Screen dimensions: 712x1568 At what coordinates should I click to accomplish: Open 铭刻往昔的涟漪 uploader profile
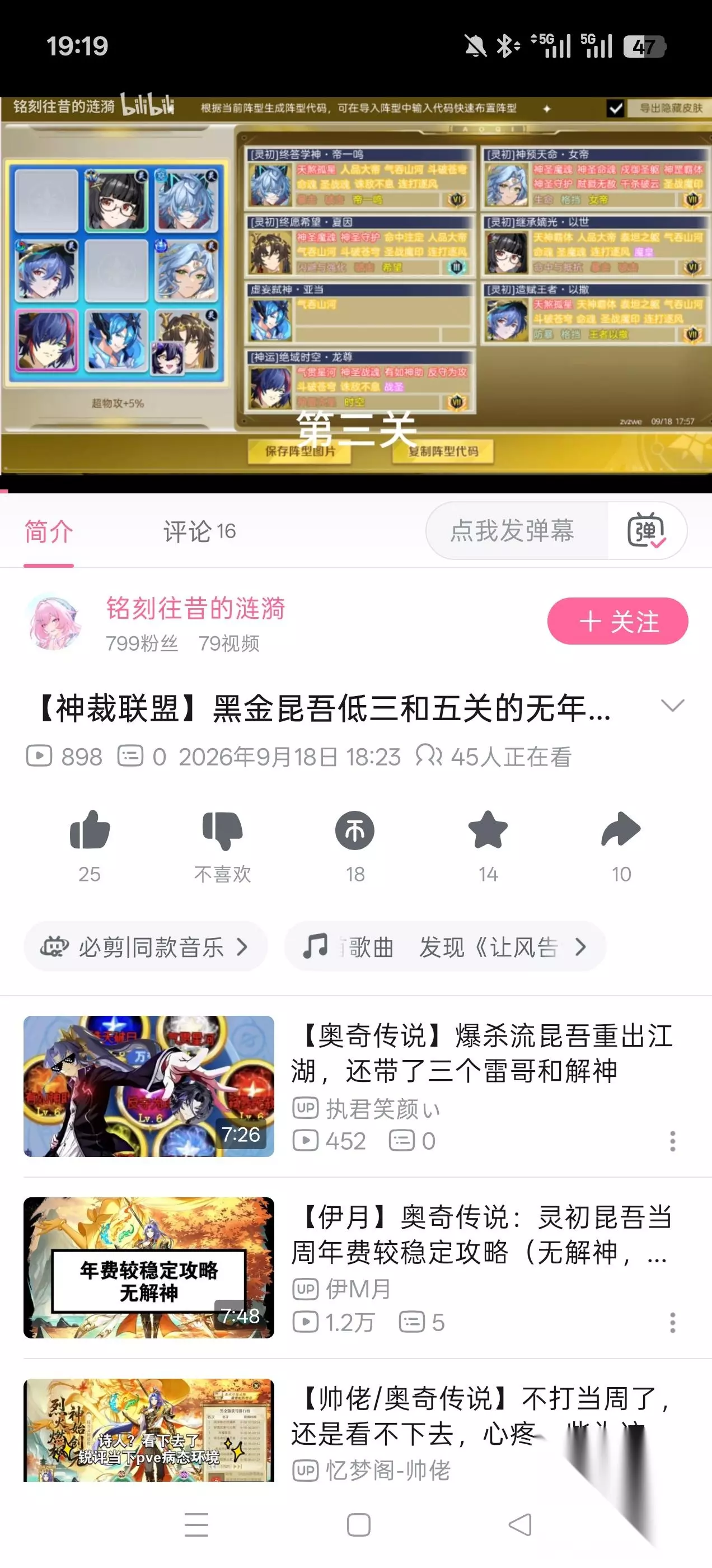pos(195,608)
